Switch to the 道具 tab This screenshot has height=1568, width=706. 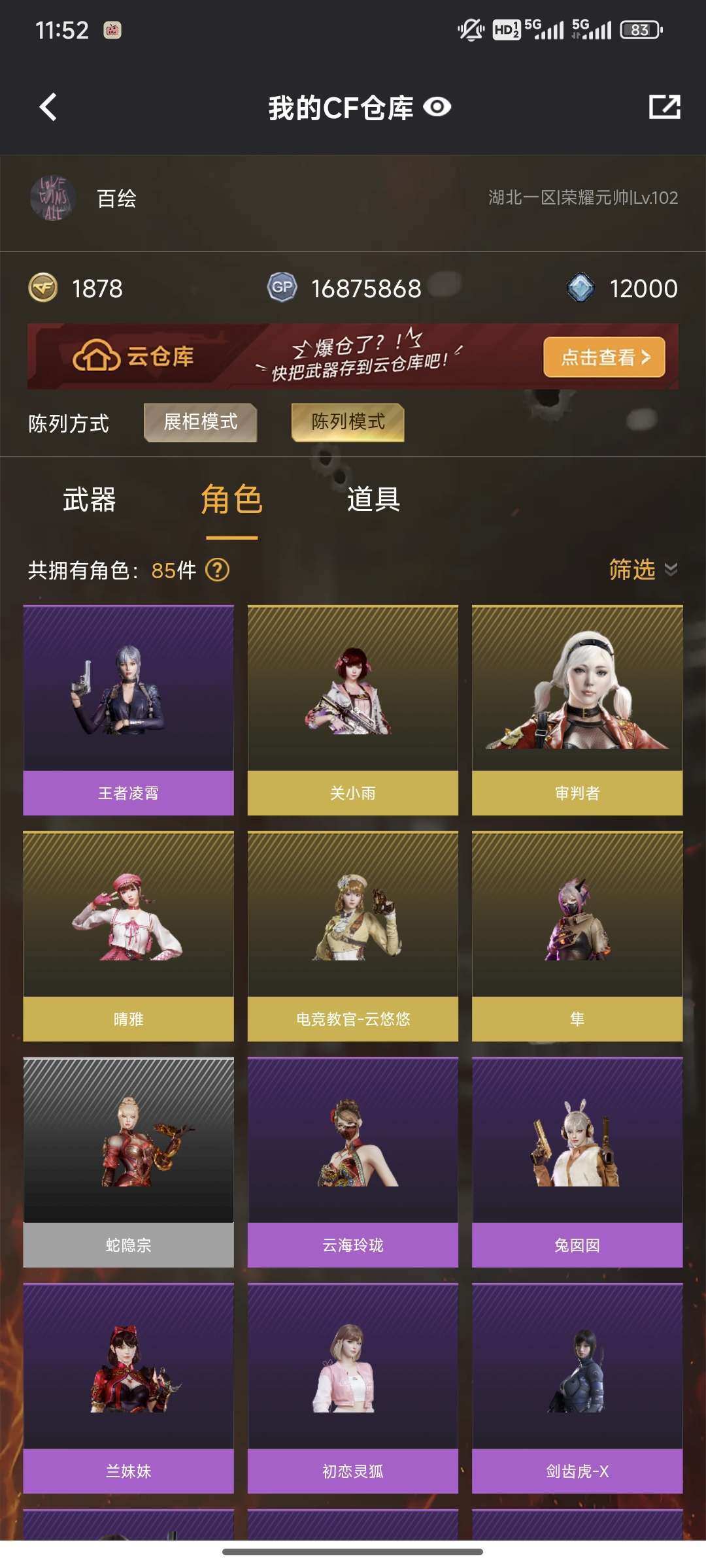(x=373, y=500)
